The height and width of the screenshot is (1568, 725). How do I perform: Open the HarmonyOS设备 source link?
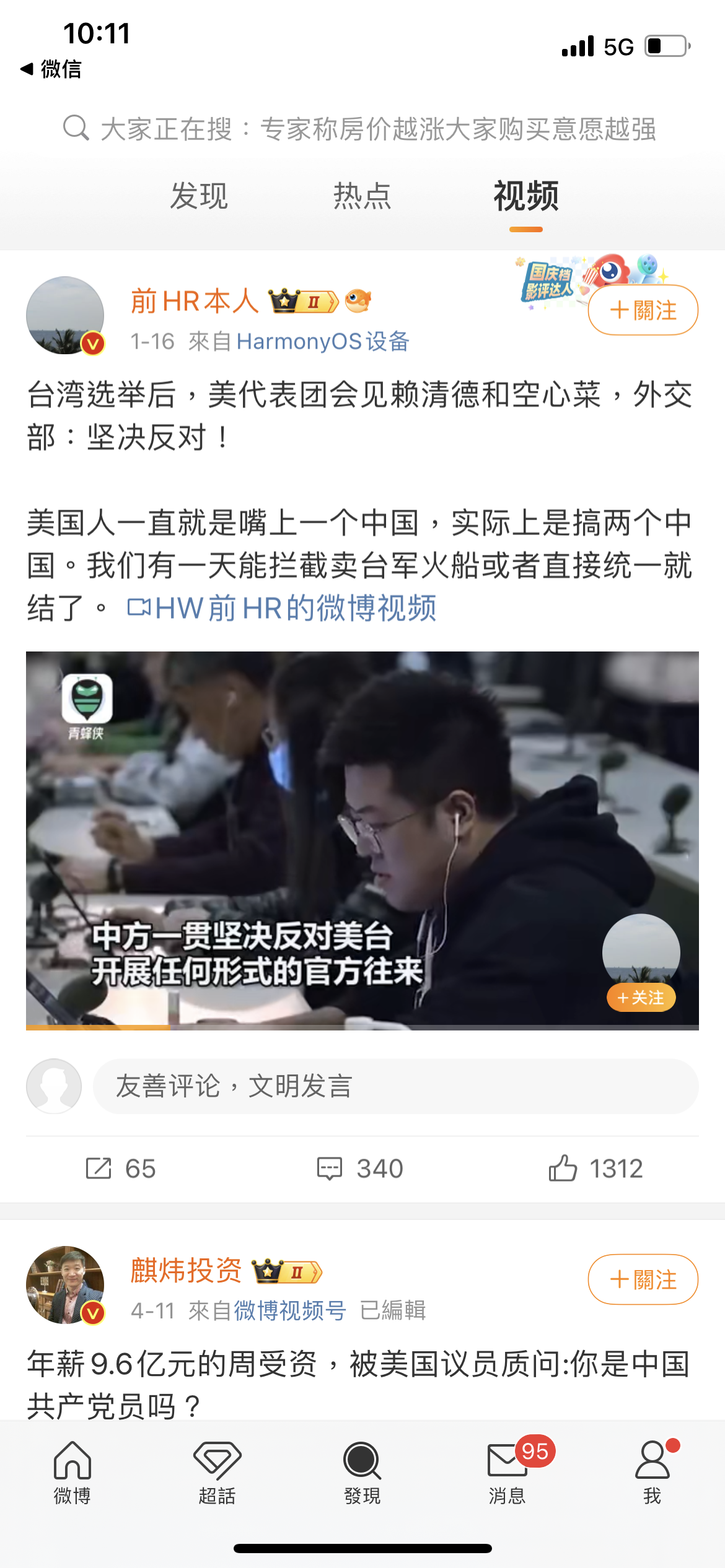pyautogui.click(x=323, y=341)
